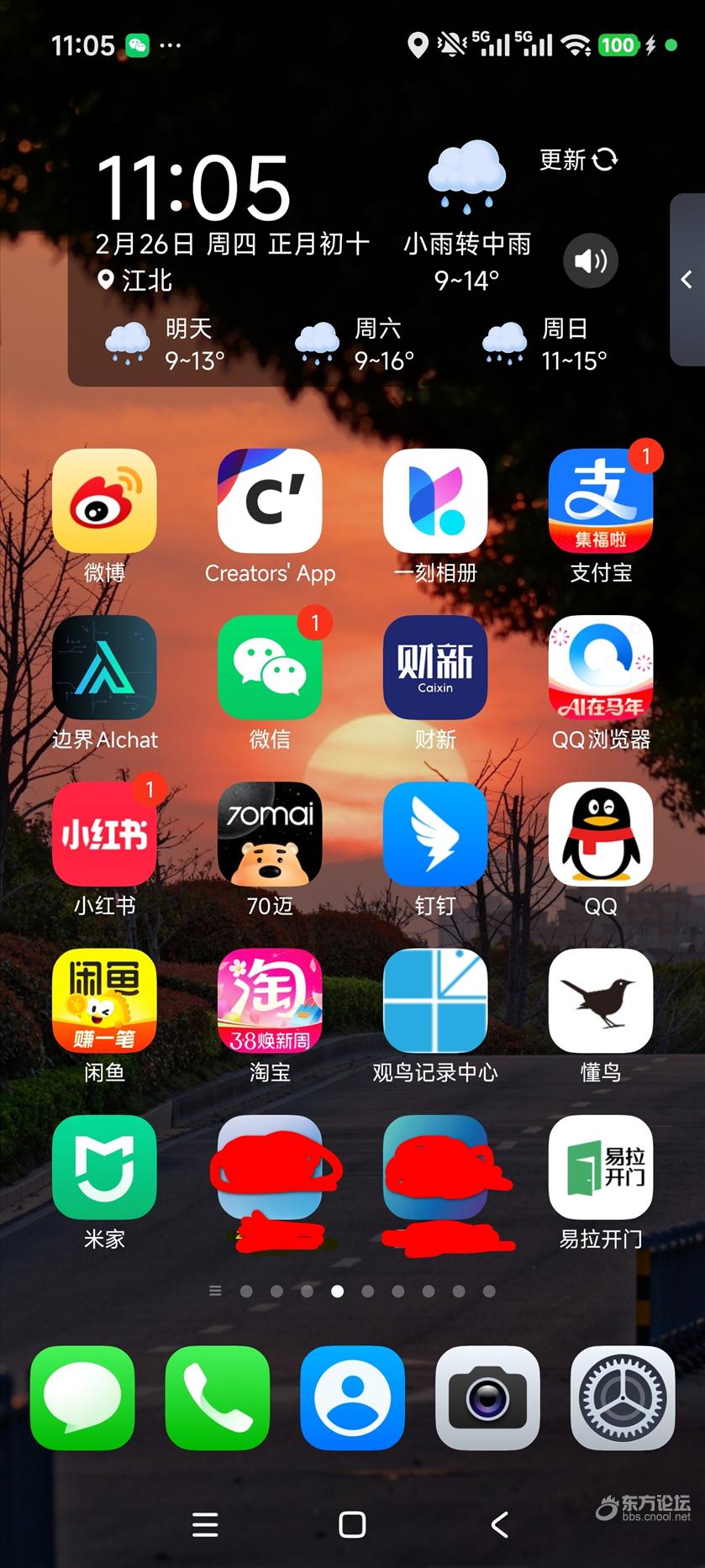This screenshot has height=1568, width=705.
Task: Open the 微博 app
Action: (104, 501)
